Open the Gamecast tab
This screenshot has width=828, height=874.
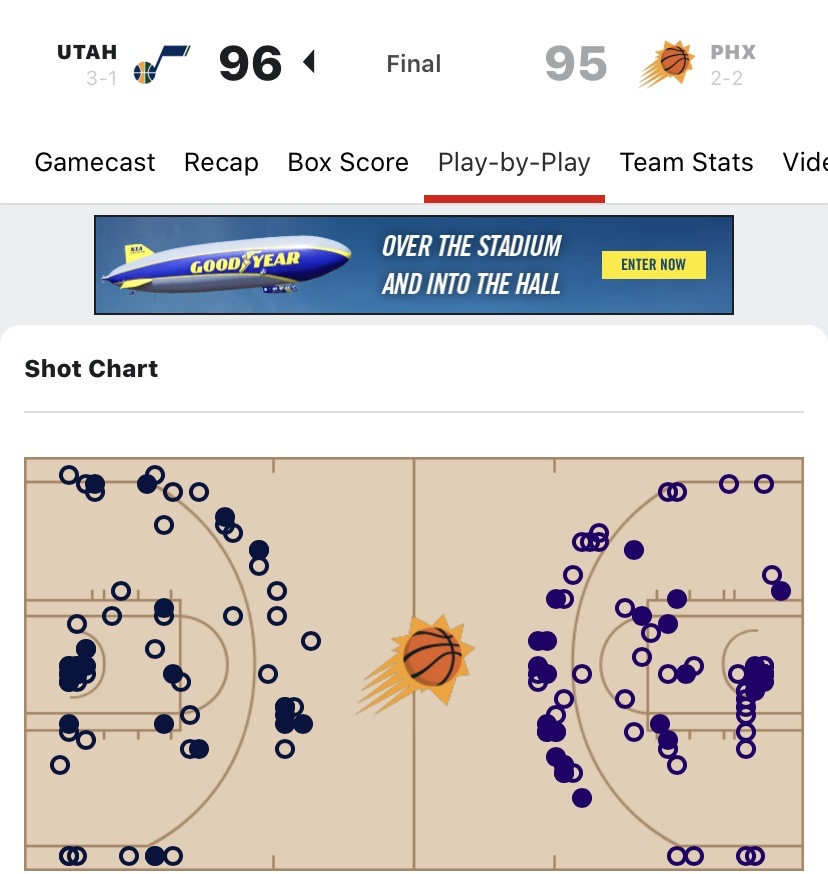point(95,163)
